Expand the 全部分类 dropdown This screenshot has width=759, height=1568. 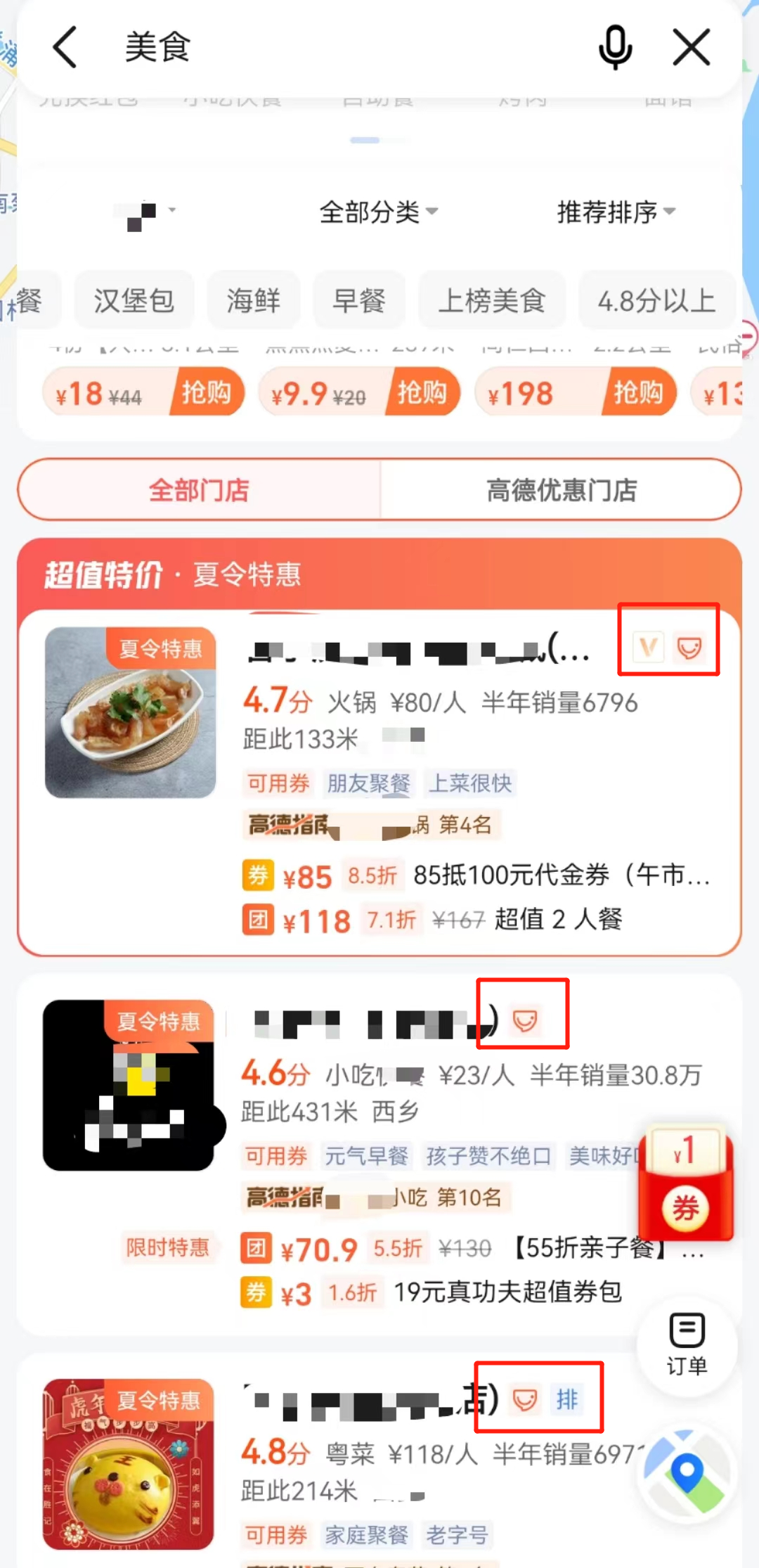point(378,212)
